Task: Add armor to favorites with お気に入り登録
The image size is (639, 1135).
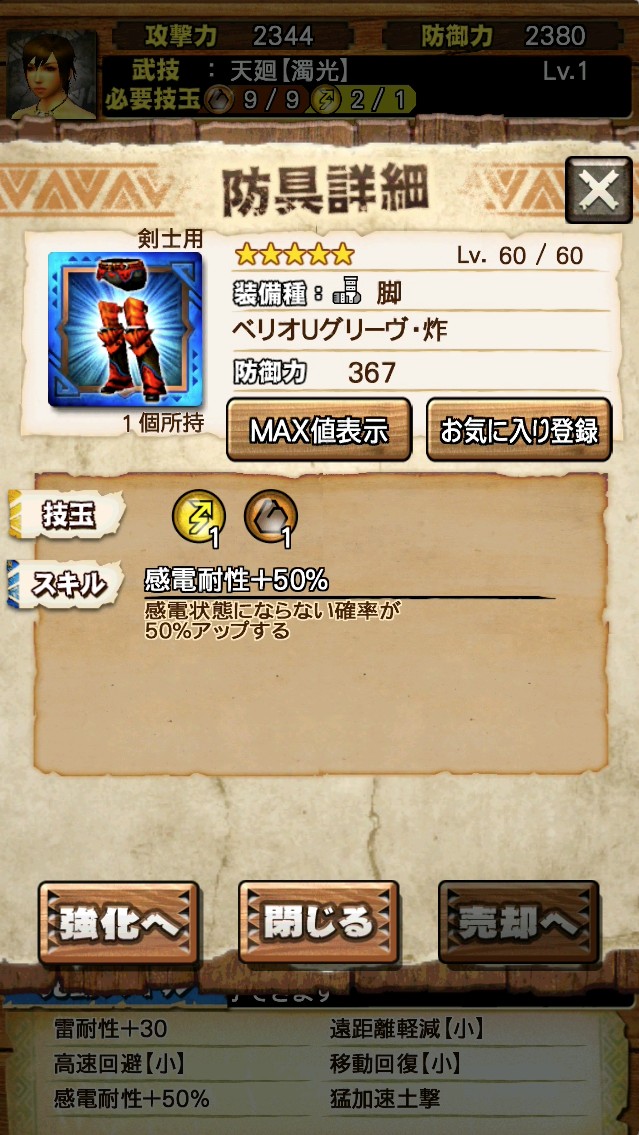Action: click(519, 430)
